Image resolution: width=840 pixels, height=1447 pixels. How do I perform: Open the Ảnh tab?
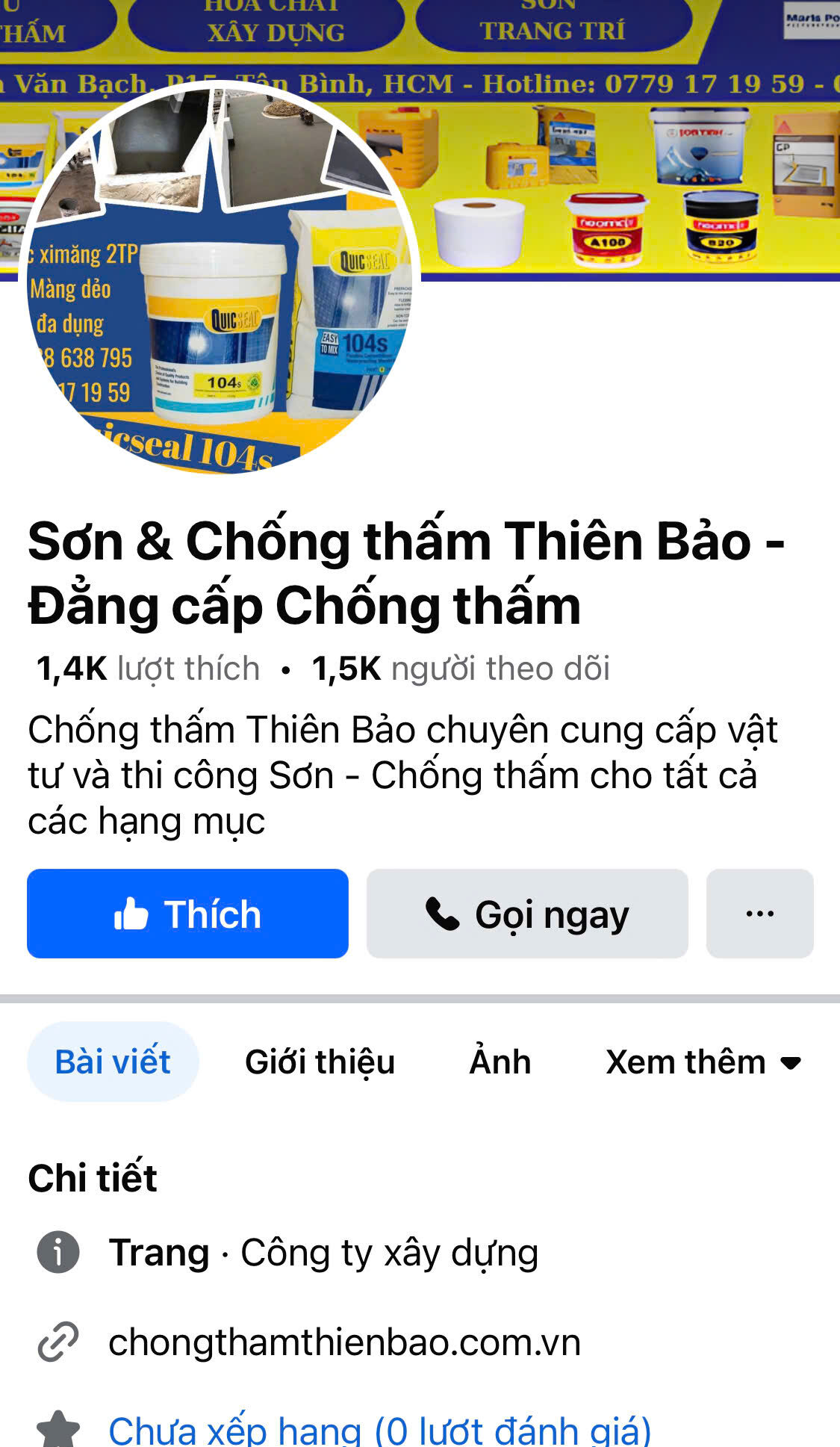pyautogui.click(x=500, y=1062)
